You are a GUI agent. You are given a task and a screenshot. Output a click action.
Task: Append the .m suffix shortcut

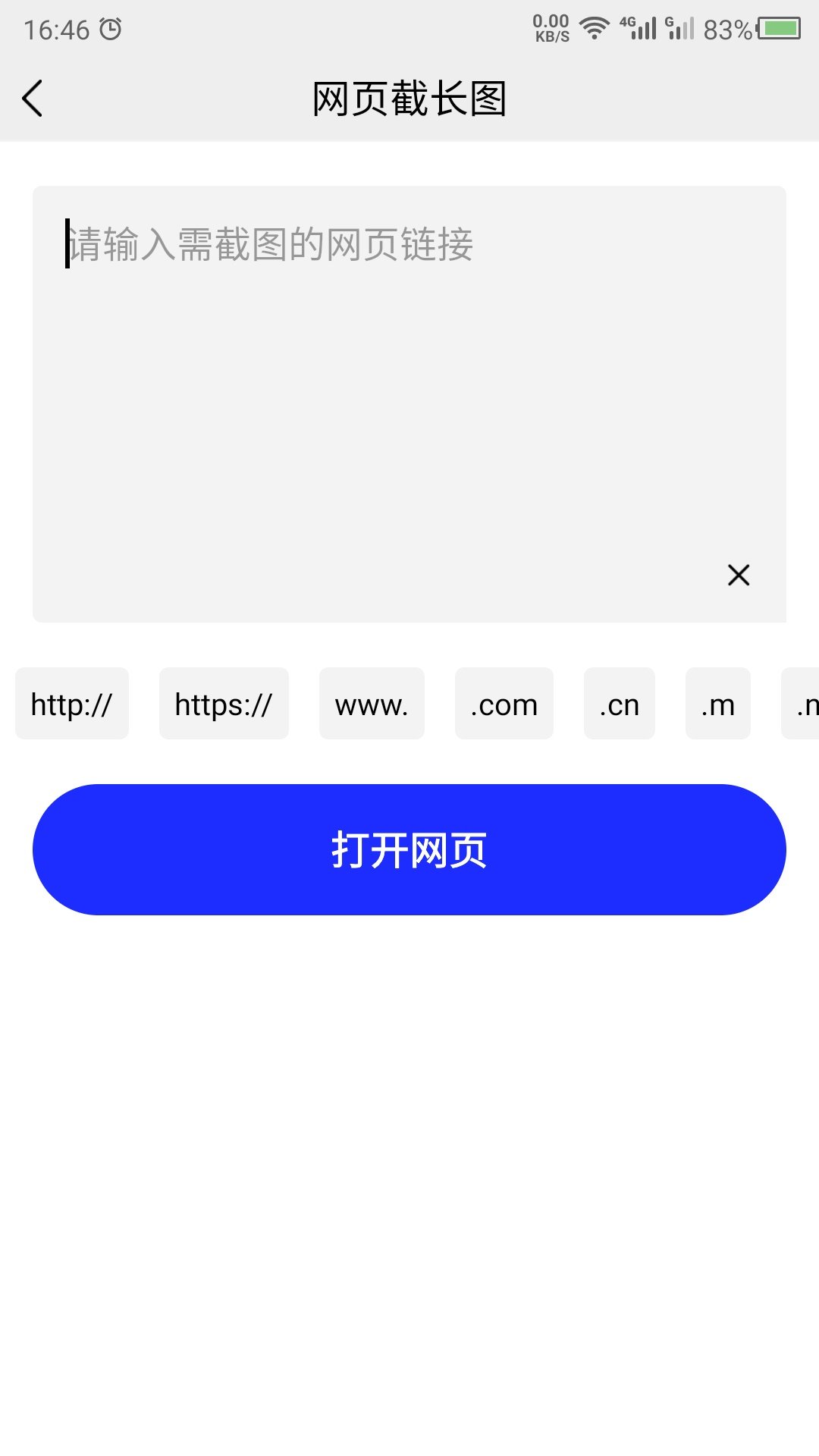click(717, 704)
